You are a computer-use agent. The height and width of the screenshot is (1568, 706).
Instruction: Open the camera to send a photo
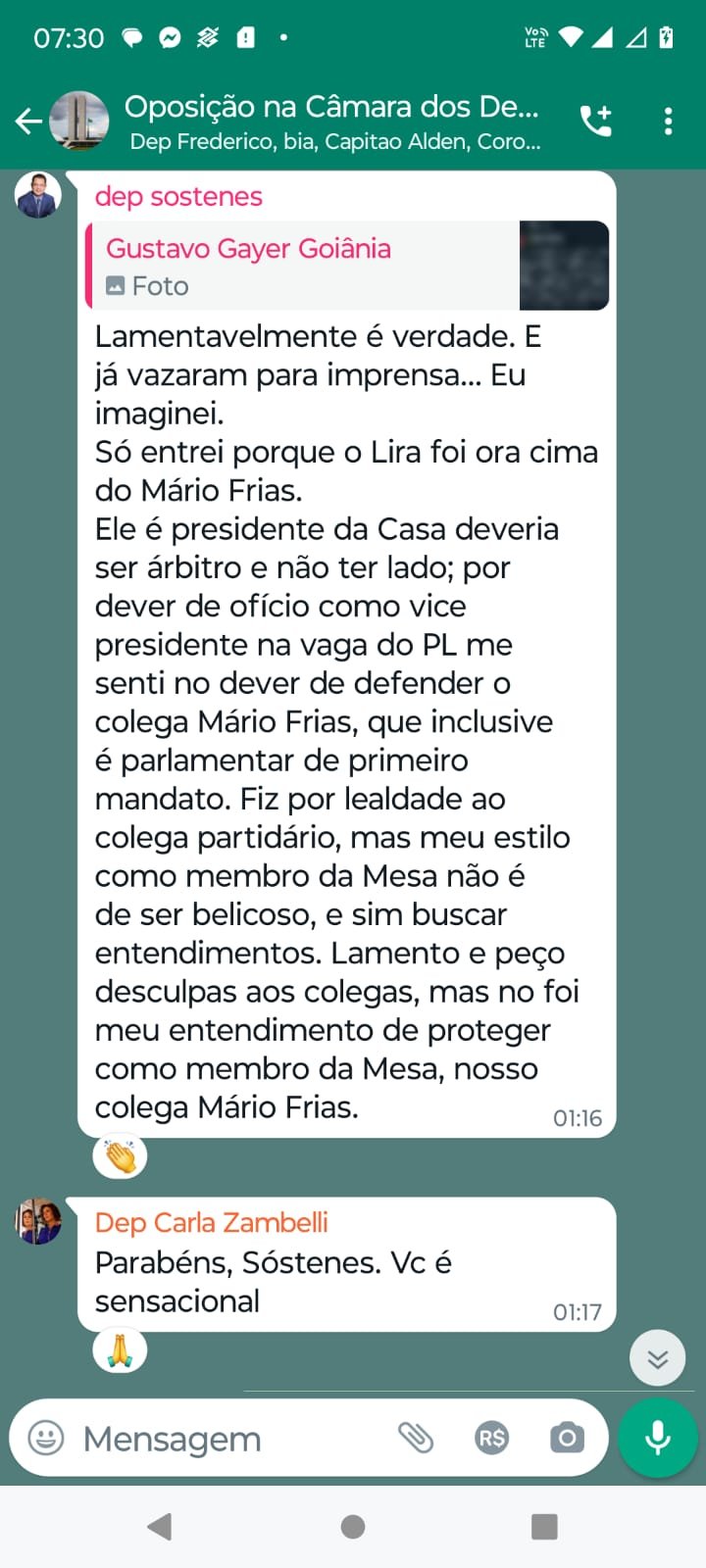click(x=567, y=1438)
